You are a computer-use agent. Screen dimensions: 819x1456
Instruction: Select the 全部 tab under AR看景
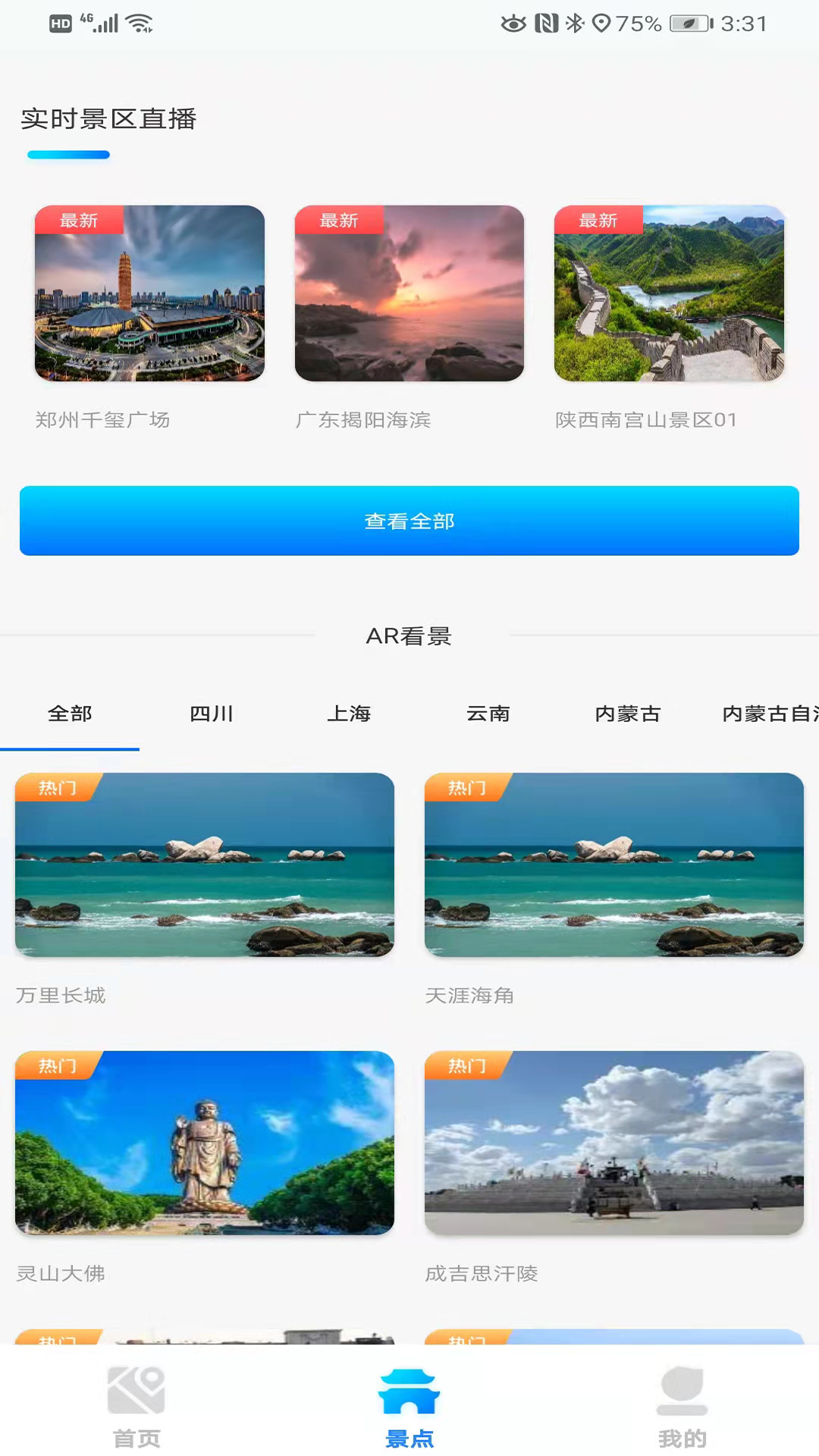[70, 714]
